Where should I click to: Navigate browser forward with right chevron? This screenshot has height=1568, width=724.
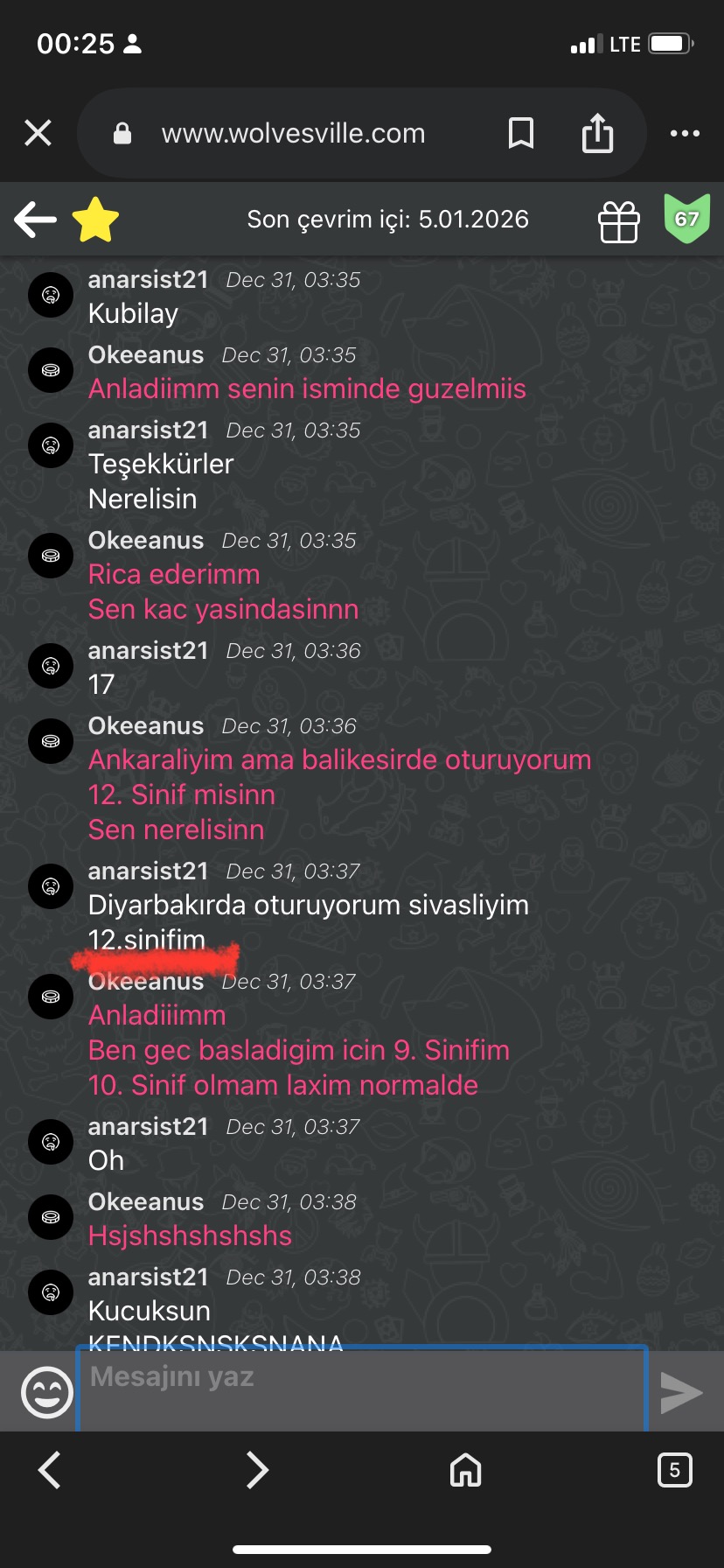257,1470
